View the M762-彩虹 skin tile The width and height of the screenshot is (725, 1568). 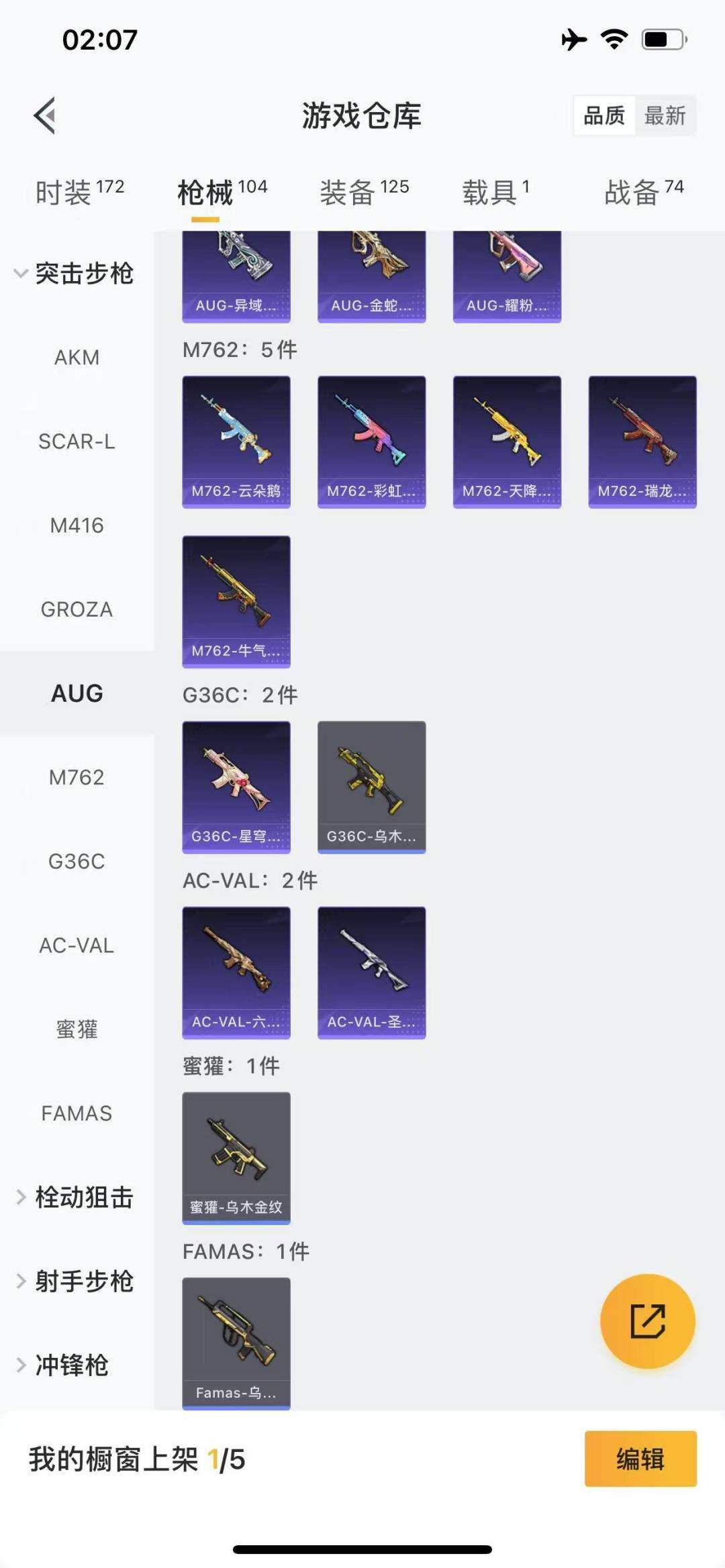coord(371,441)
